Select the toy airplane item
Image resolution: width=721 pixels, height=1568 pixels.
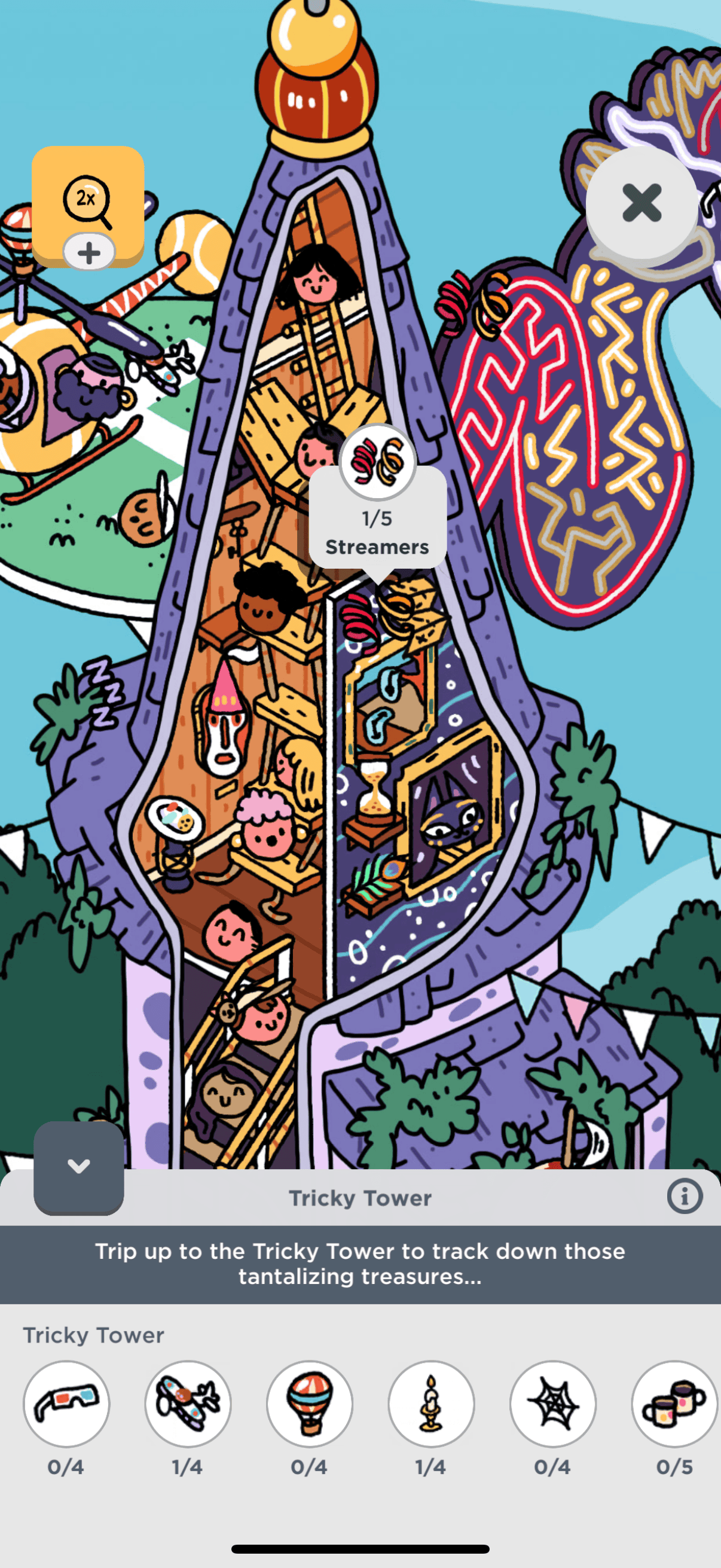[x=188, y=1403]
